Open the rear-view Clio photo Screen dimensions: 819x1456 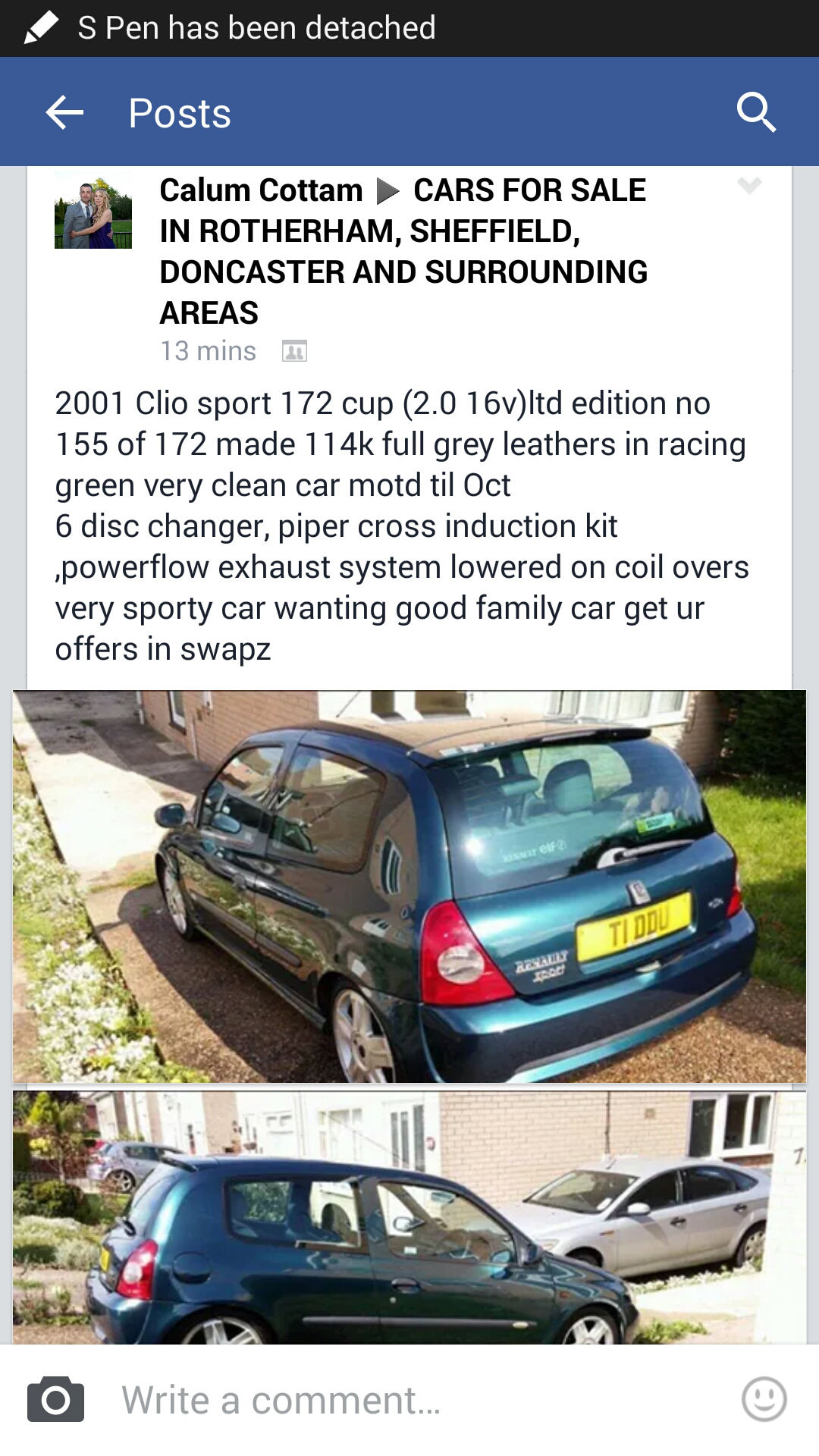pyautogui.click(x=409, y=886)
